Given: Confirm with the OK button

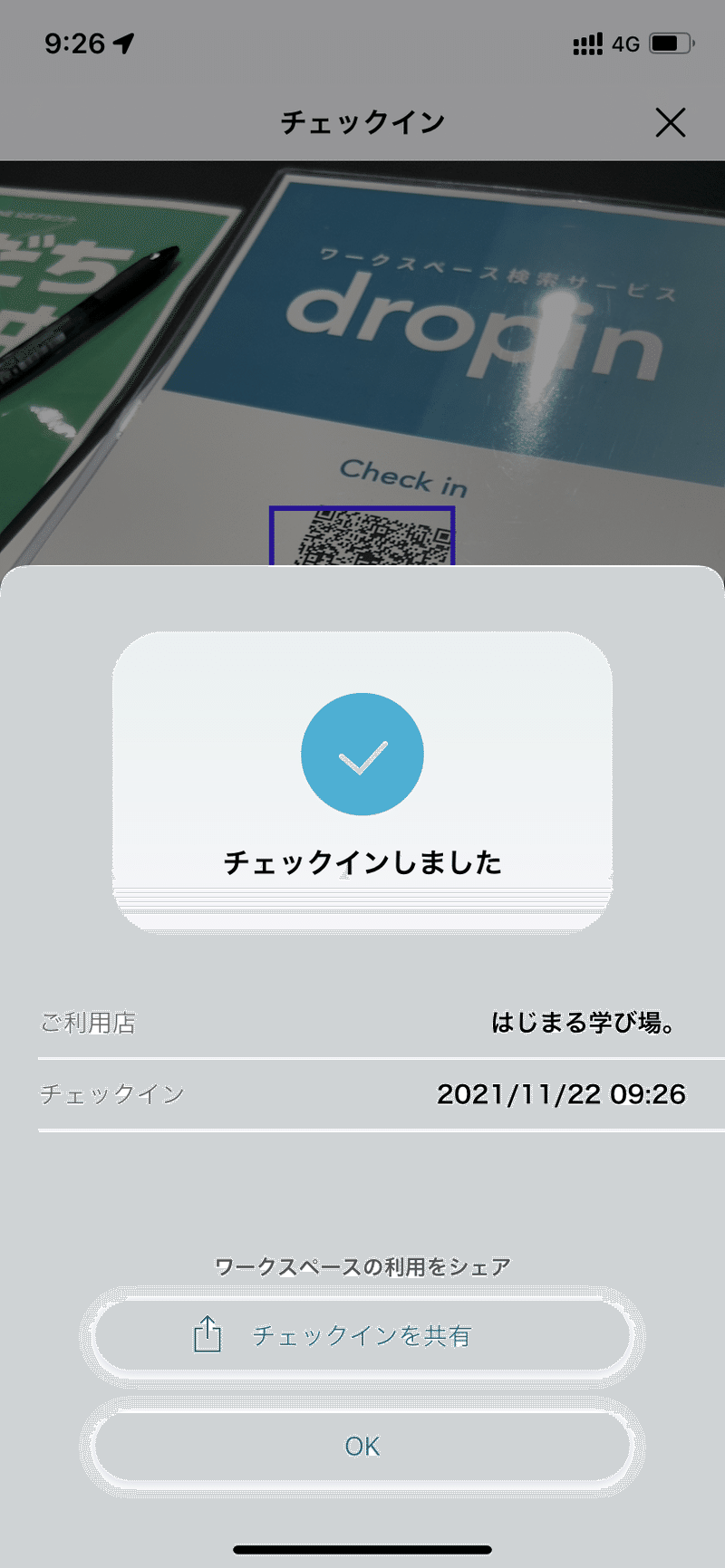Looking at the screenshot, I should click(x=362, y=1446).
